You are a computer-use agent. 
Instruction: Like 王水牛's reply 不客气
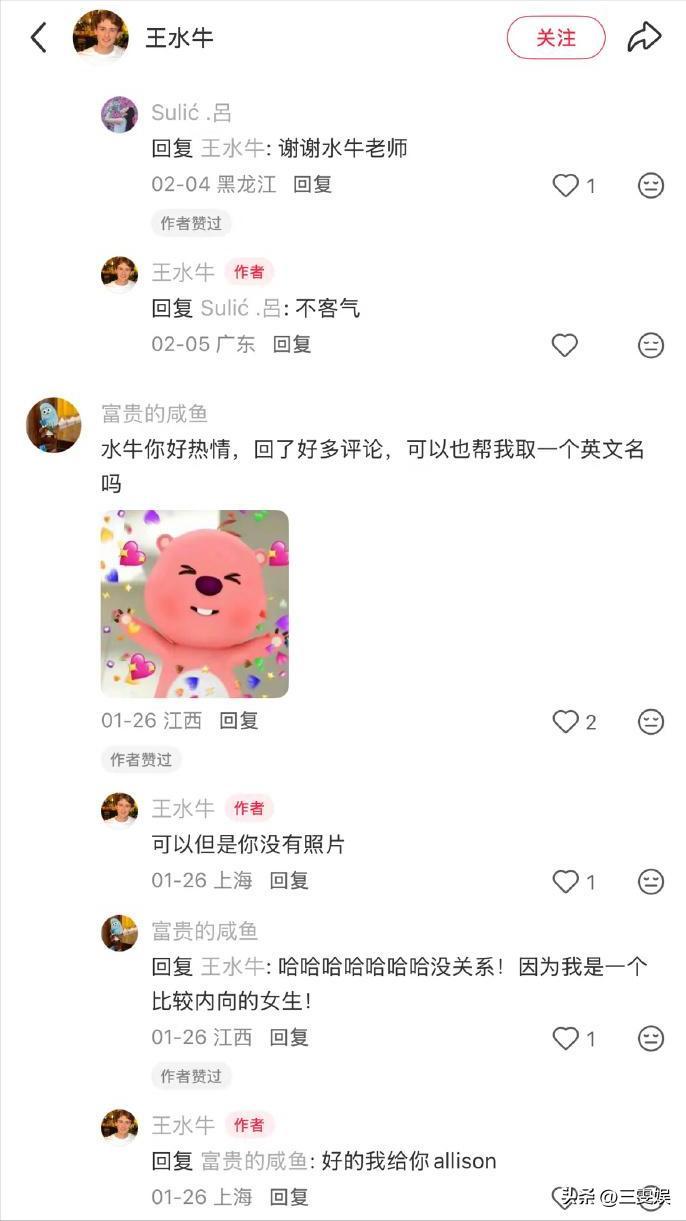point(565,345)
